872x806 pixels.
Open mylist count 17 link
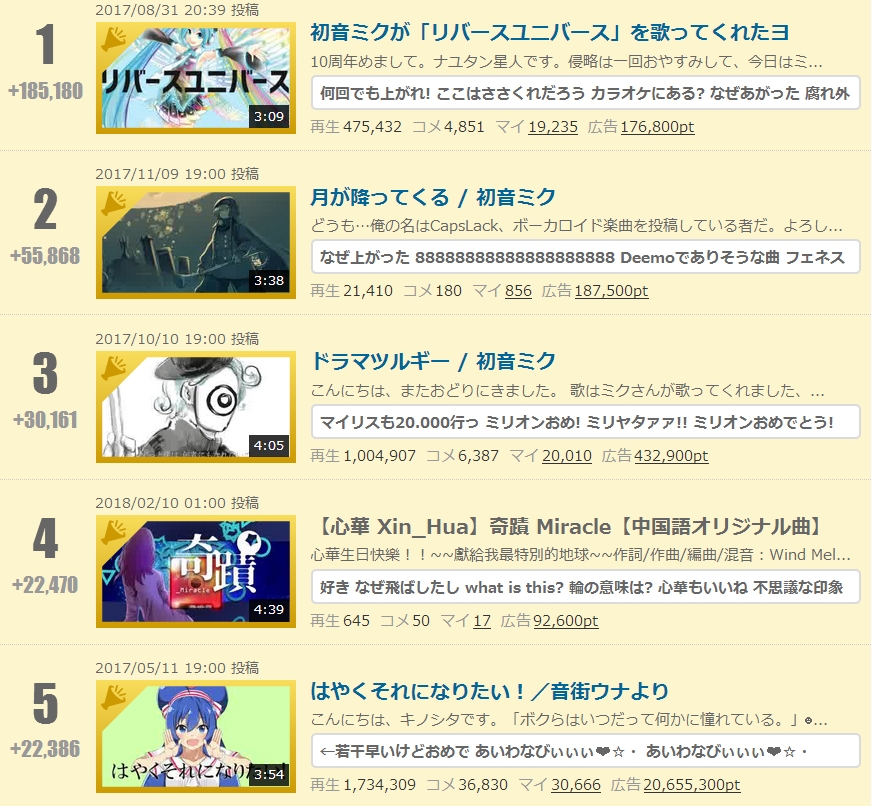pos(482,621)
